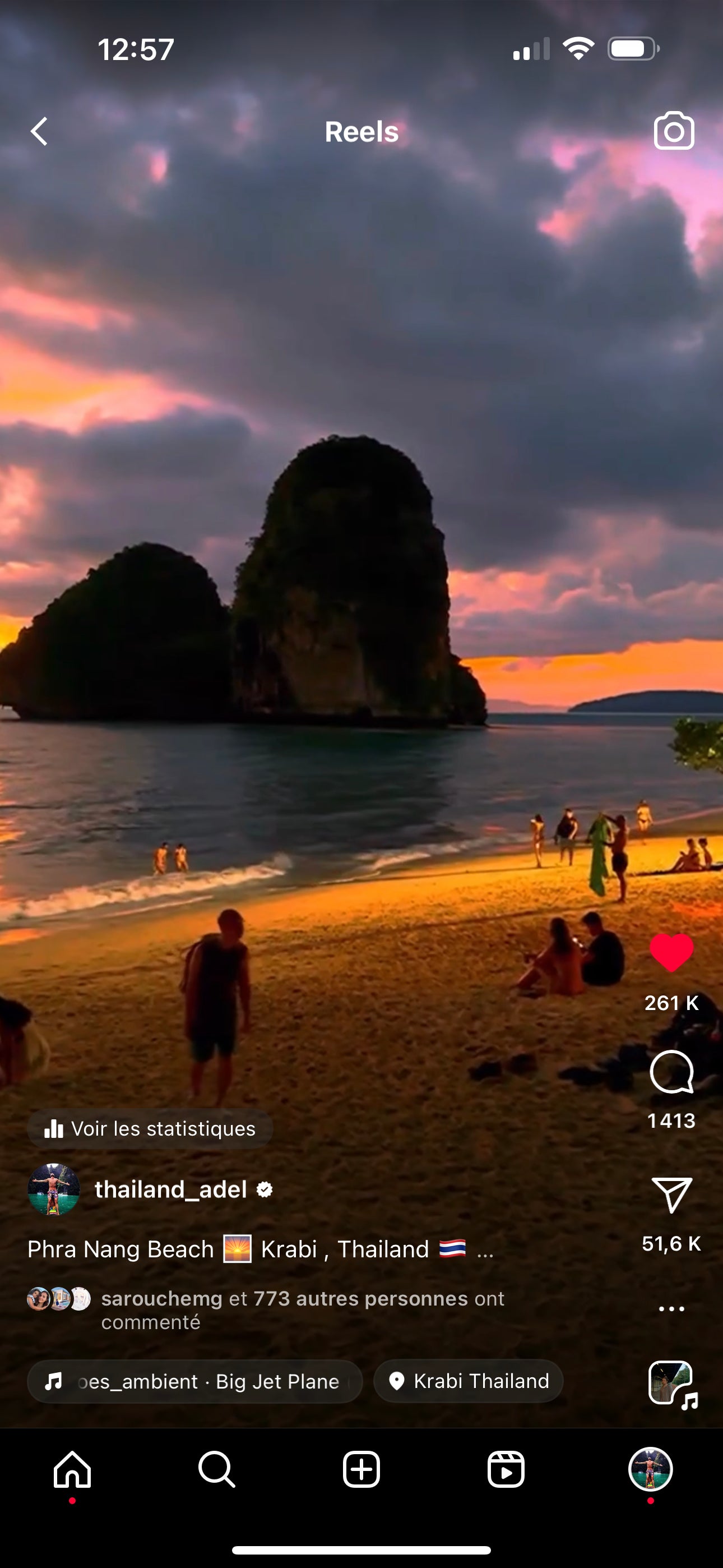Switch to the Home tab
The height and width of the screenshot is (1568, 723).
pyautogui.click(x=72, y=1469)
